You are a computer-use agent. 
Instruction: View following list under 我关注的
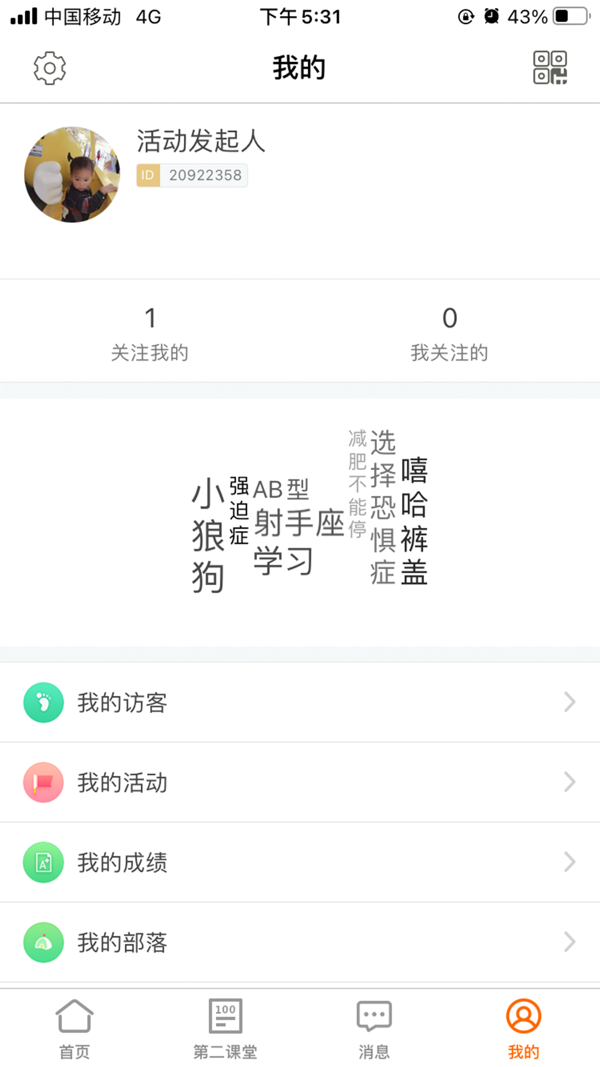coord(449,334)
